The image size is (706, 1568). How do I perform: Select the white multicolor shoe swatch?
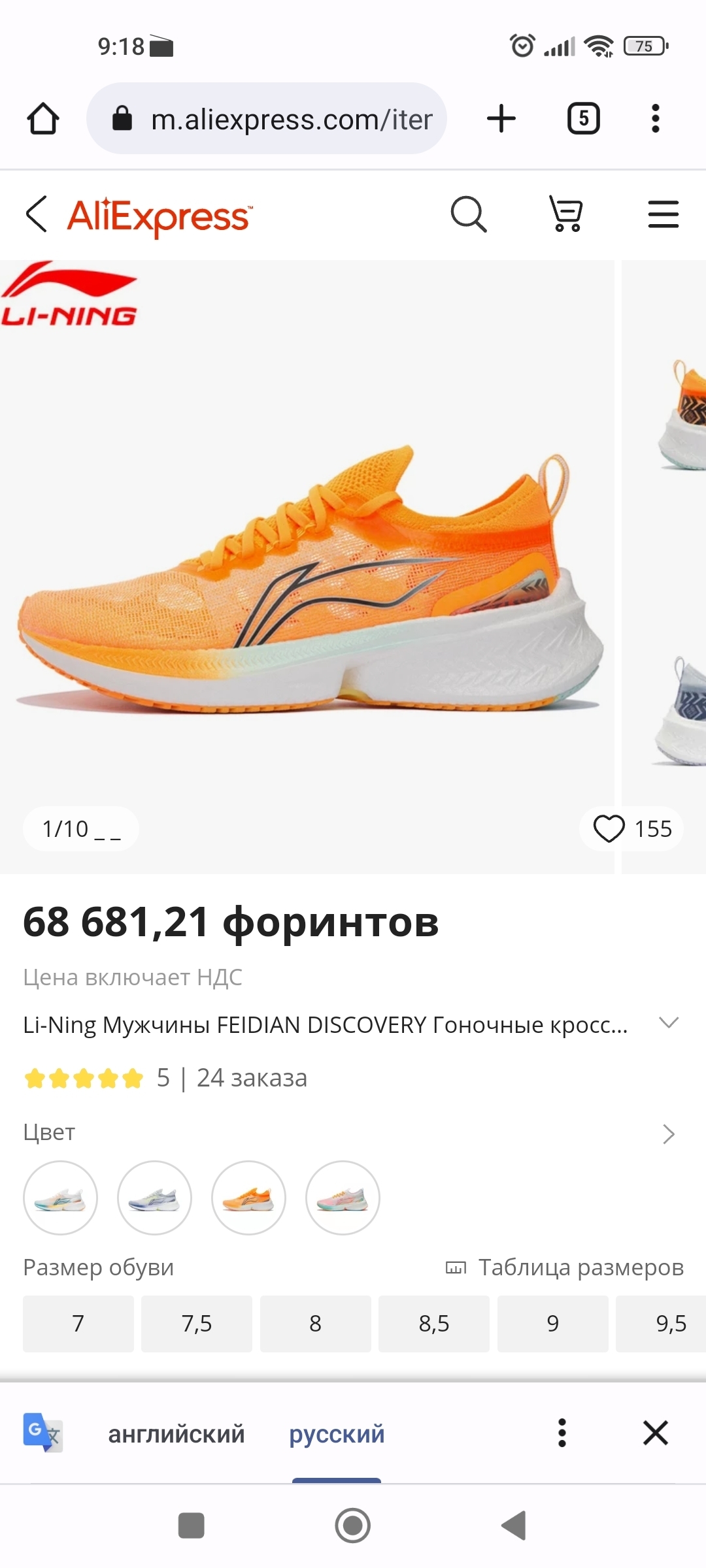[60, 1198]
